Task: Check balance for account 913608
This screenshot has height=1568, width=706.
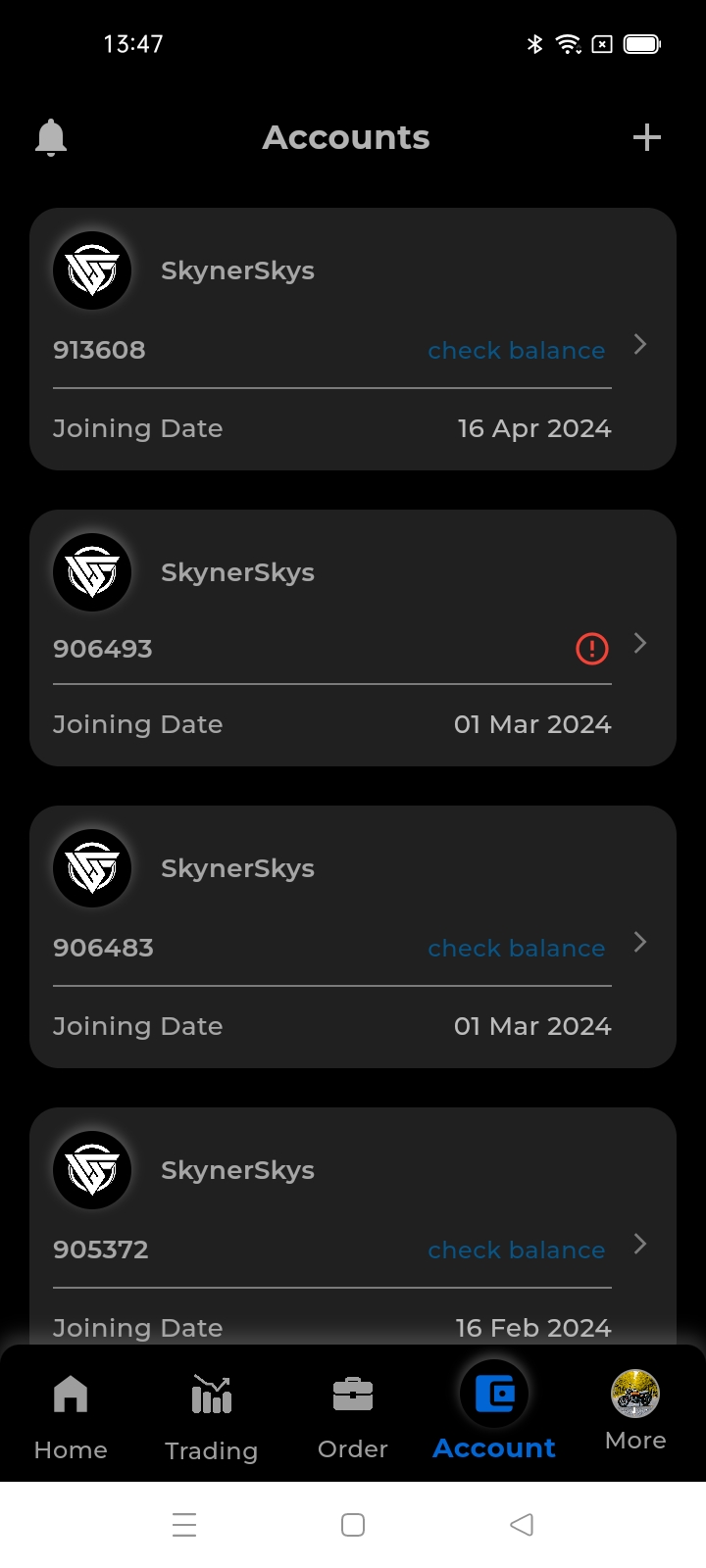Action: click(x=516, y=350)
